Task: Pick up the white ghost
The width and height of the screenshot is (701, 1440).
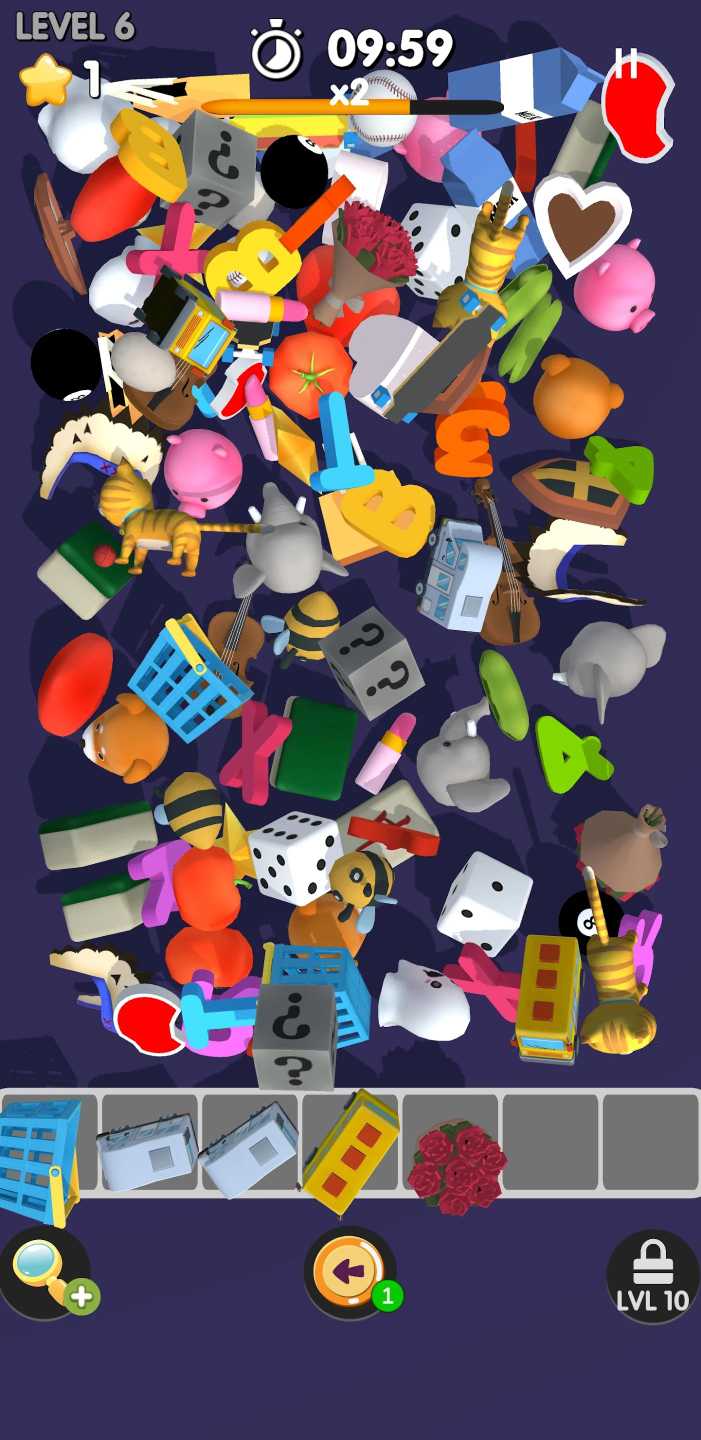Action: [425, 1000]
